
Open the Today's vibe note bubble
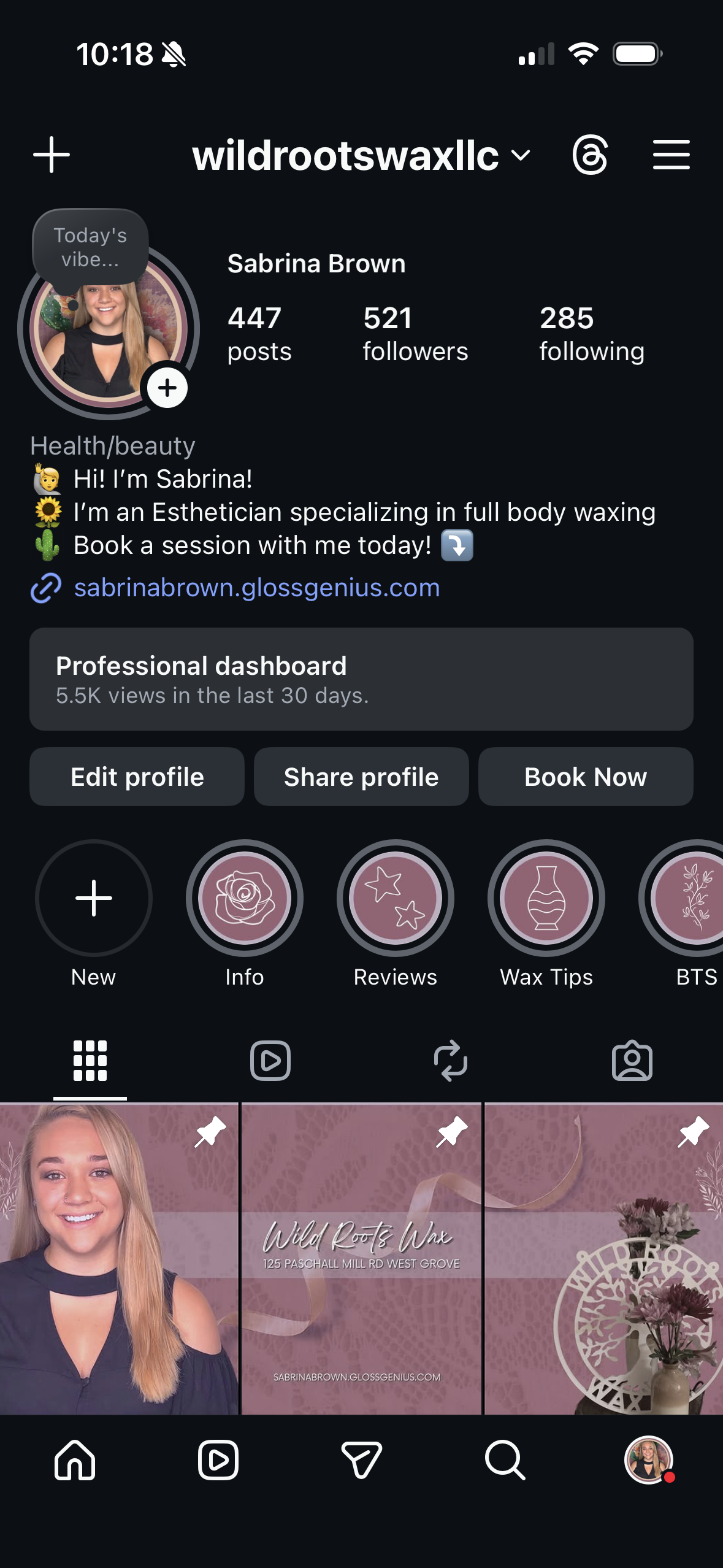pyautogui.click(x=90, y=248)
